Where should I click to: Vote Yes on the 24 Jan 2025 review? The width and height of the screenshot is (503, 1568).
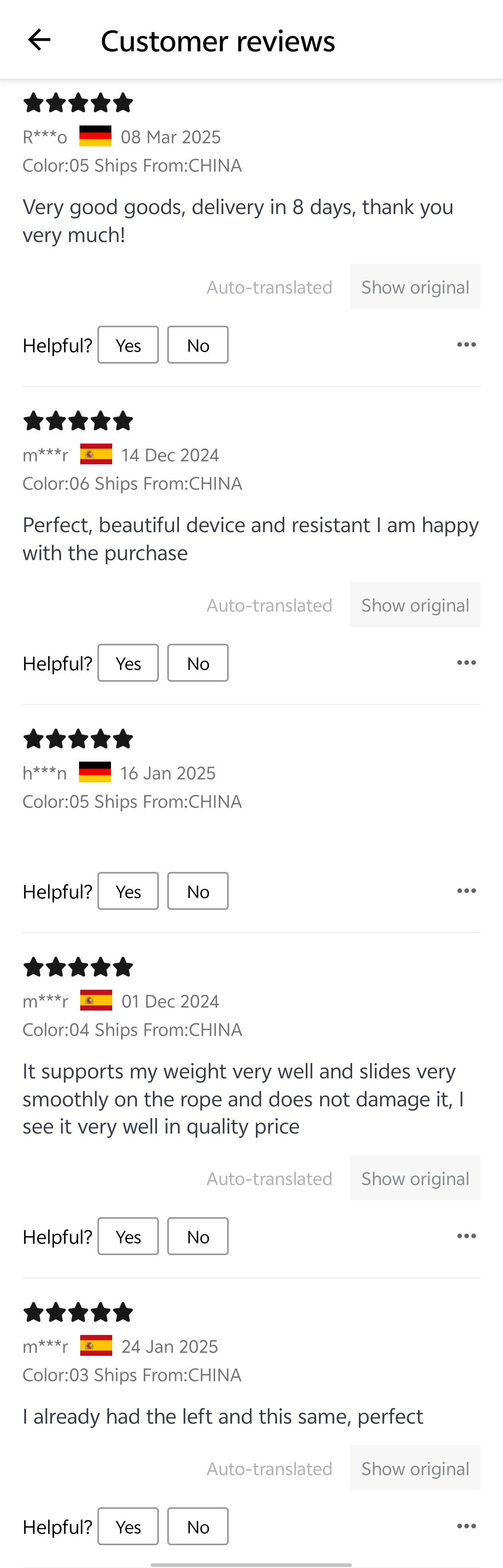128,1526
